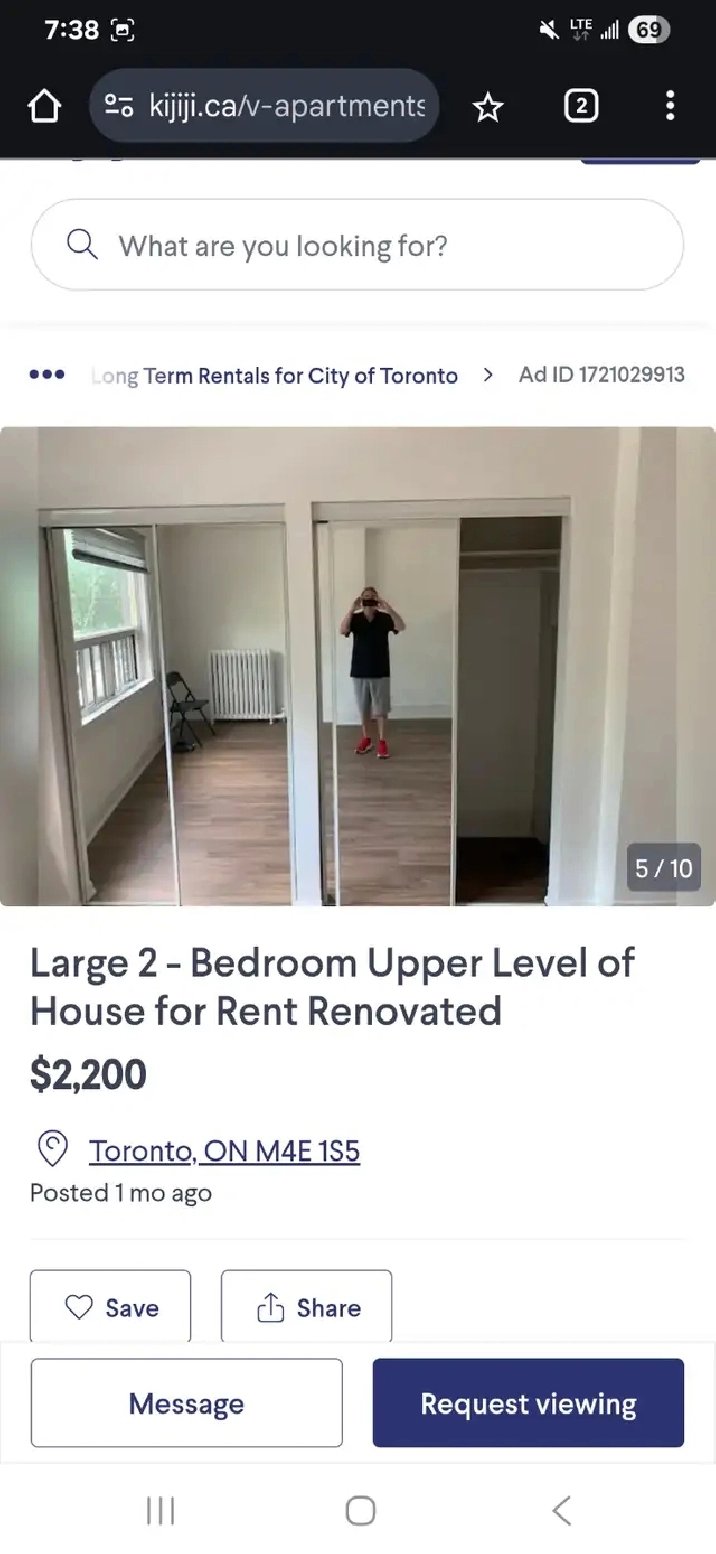Message the poster
This screenshot has height=1554, width=716.
pos(186,1403)
